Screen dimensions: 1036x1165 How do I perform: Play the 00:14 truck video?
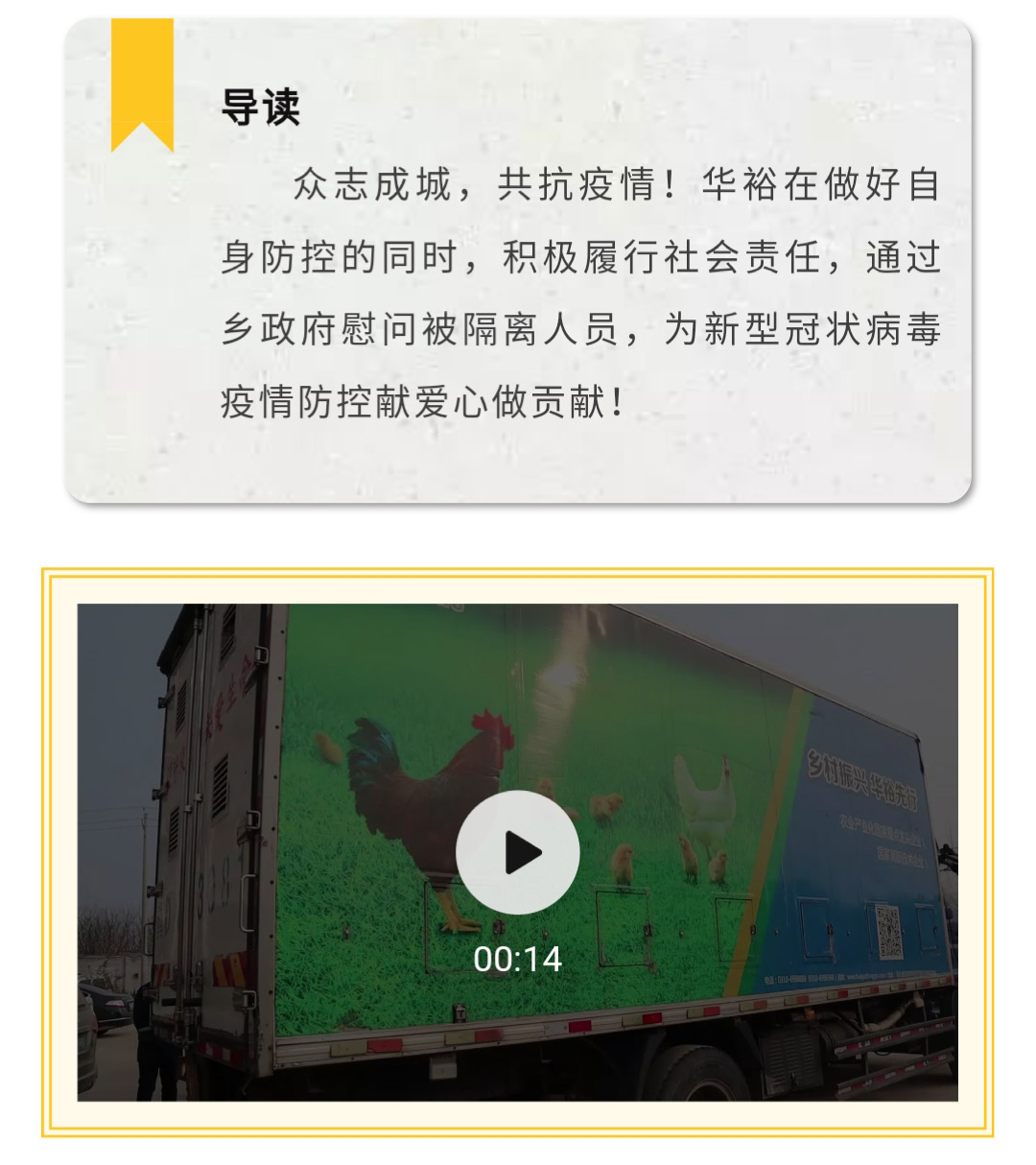518,852
